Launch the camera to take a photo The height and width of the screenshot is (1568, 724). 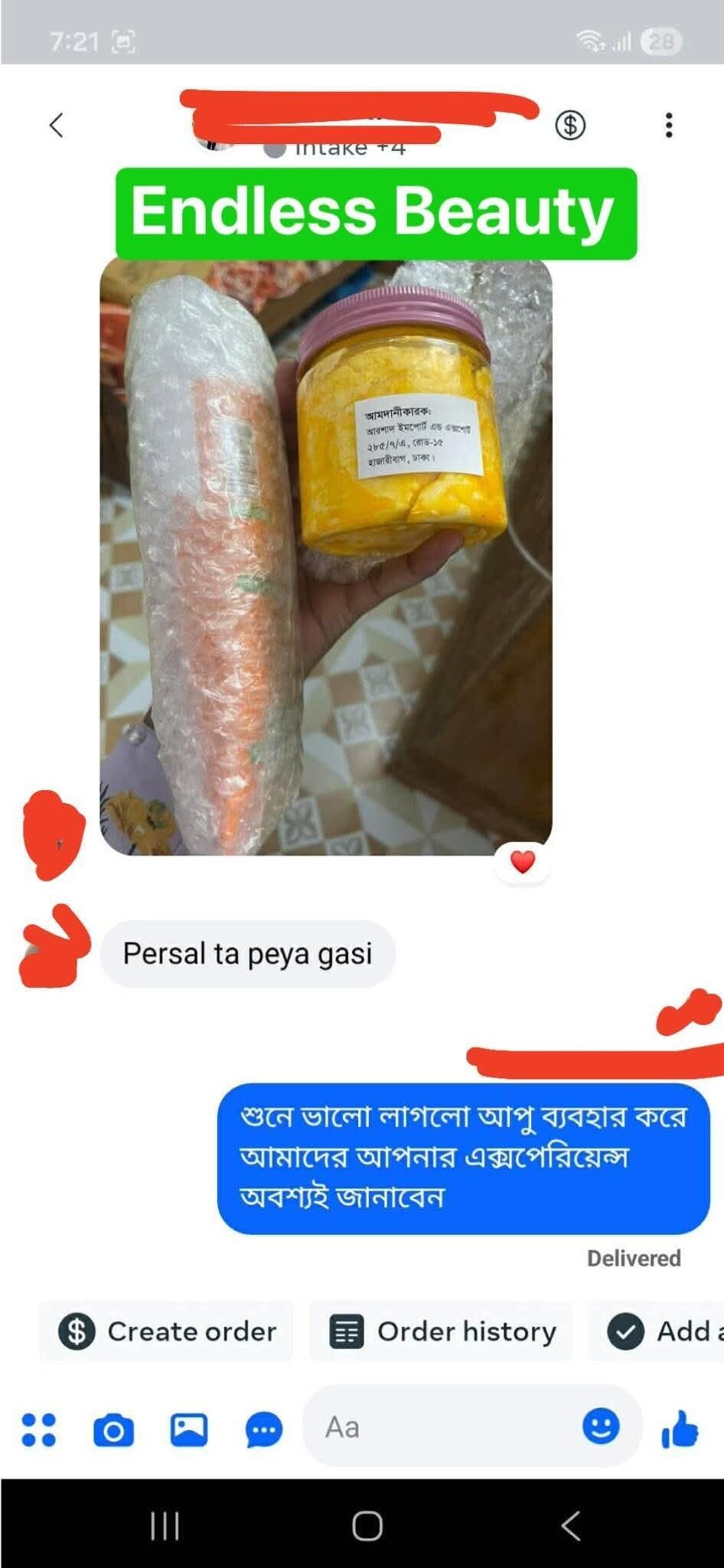point(113,1429)
